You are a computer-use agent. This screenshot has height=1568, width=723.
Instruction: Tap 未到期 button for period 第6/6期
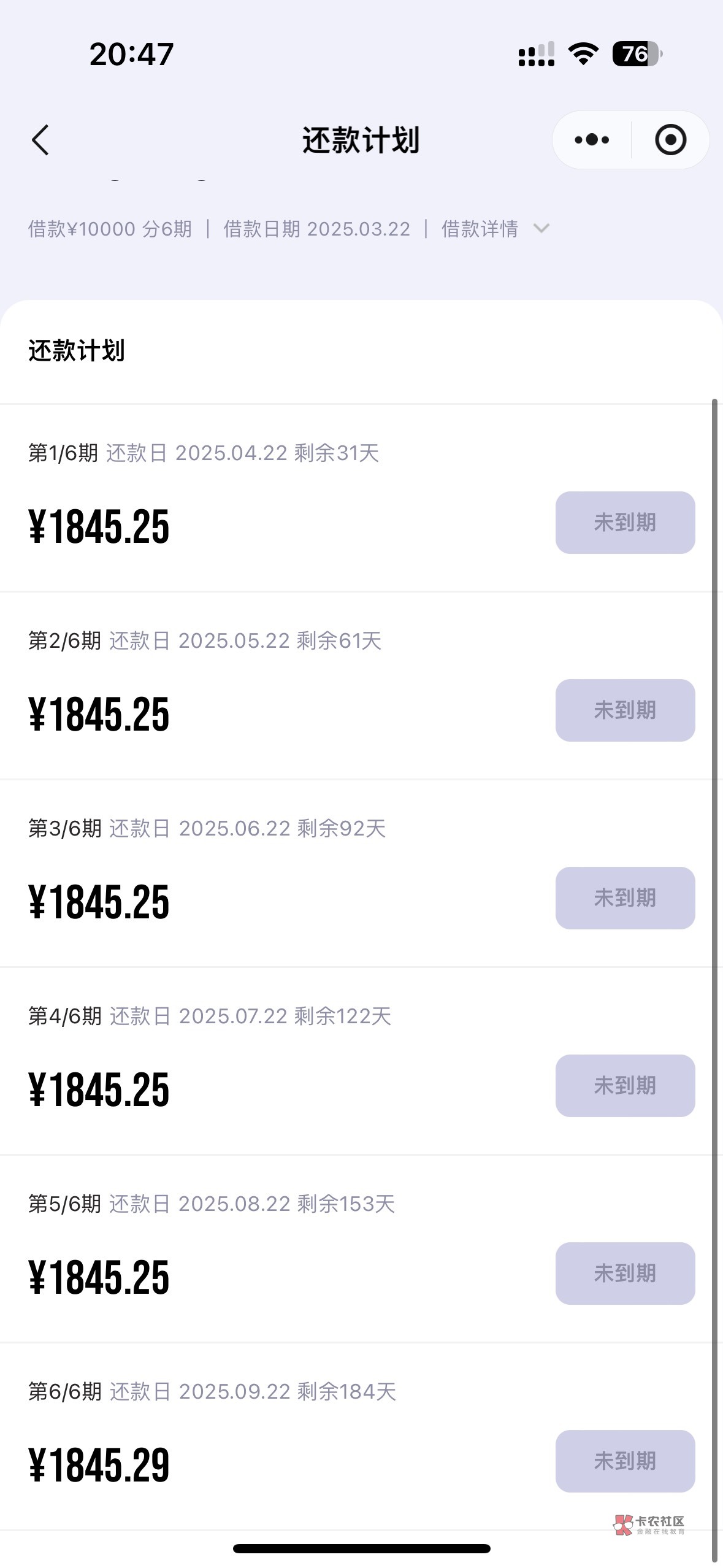tap(625, 1461)
